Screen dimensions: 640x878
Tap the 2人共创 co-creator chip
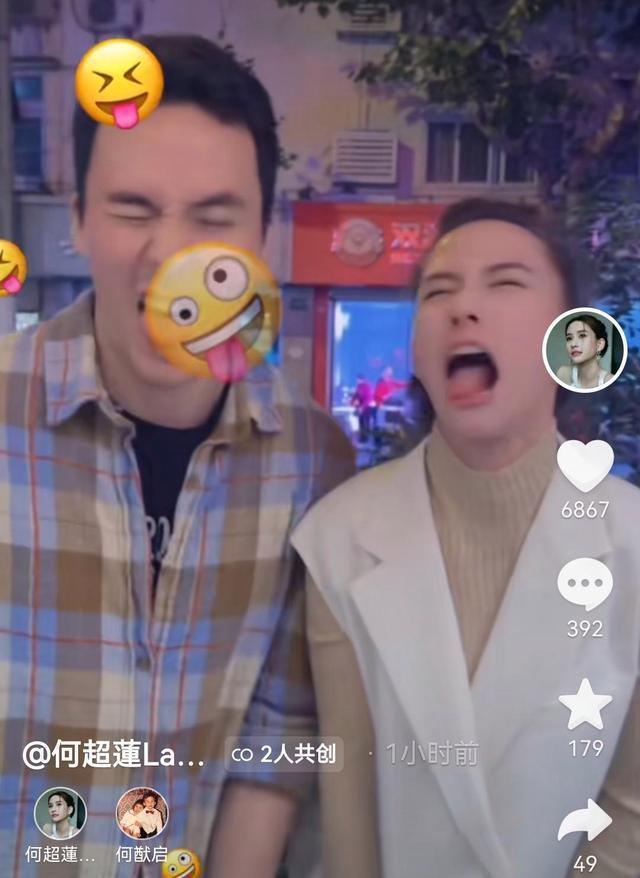point(284,755)
